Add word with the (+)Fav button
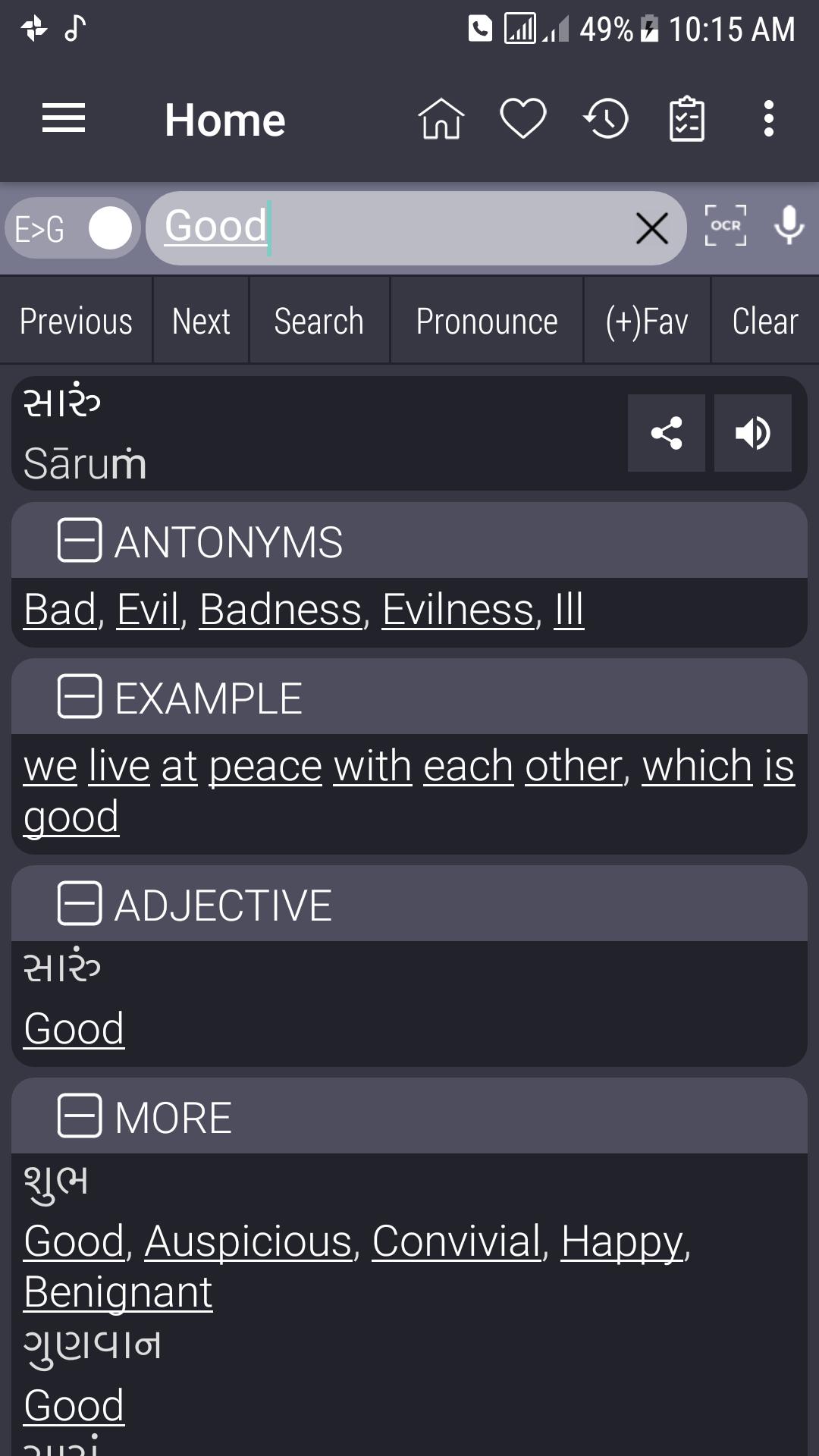This screenshot has width=819, height=1456. [647, 321]
